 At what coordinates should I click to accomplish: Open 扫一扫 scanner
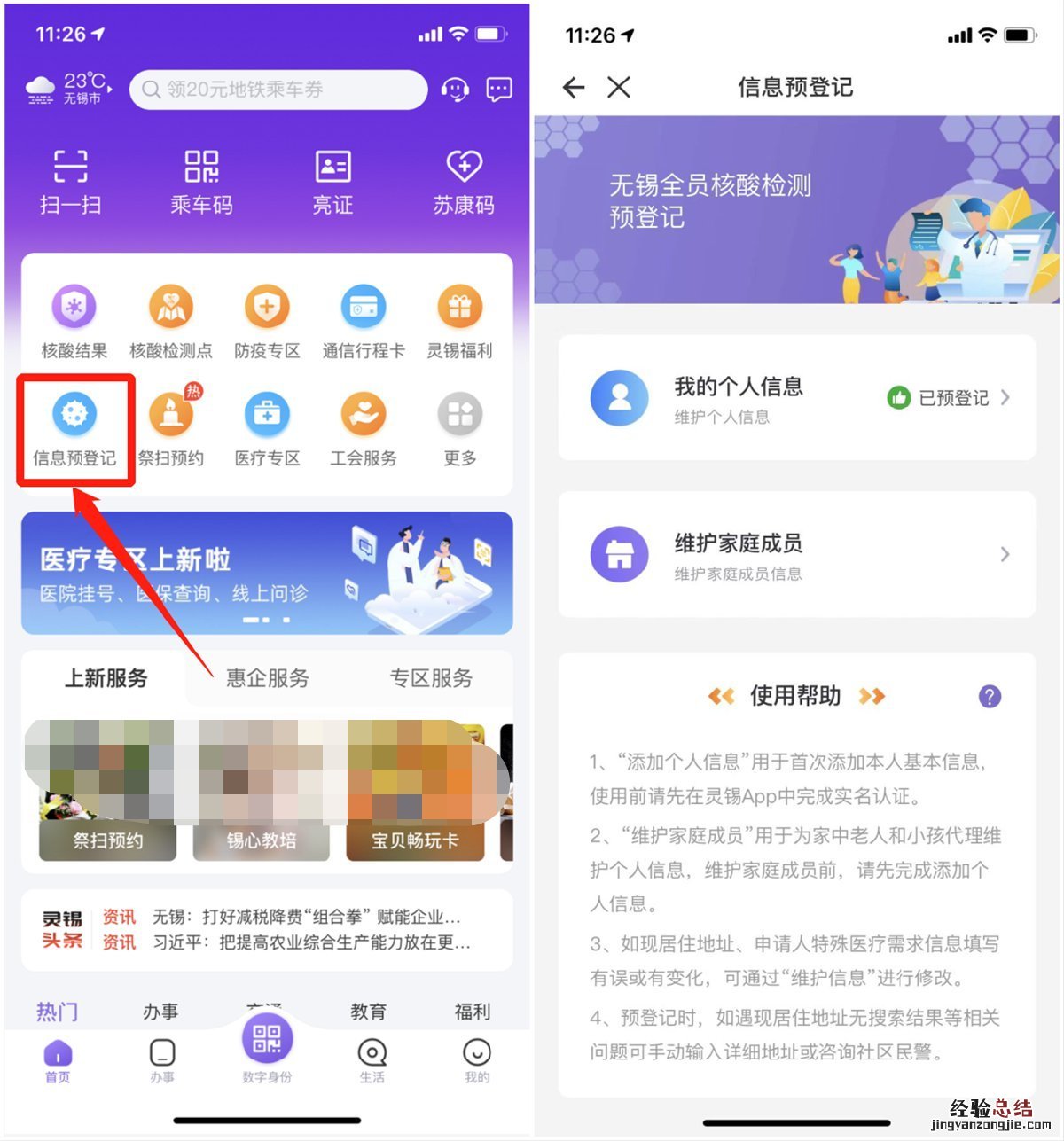(70, 182)
